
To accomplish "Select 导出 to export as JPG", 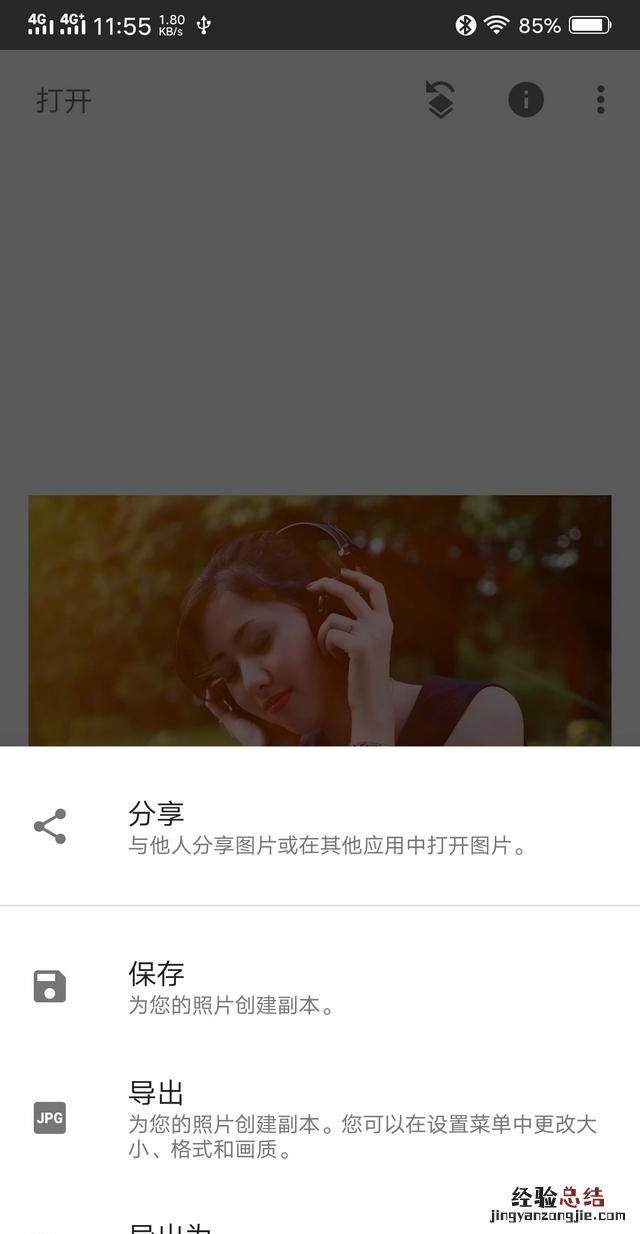I will click(320, 1118).
